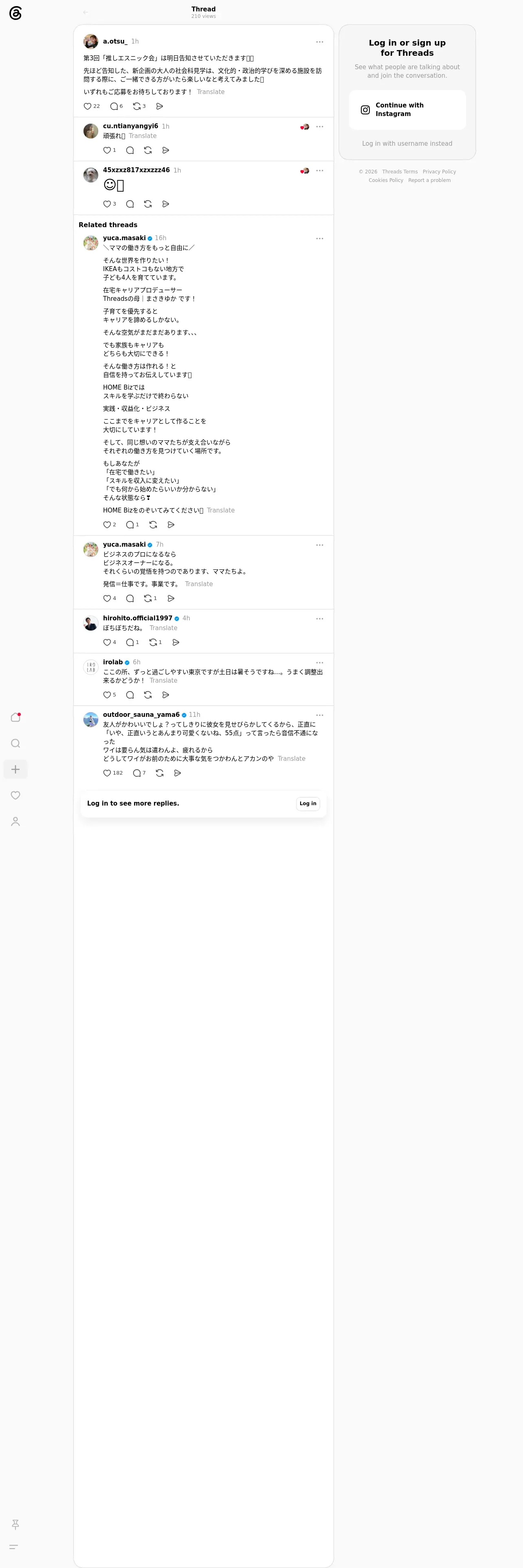
Task: Comment on outdoor_sauna_yama6's post
Action: click(x=139, y=773)
